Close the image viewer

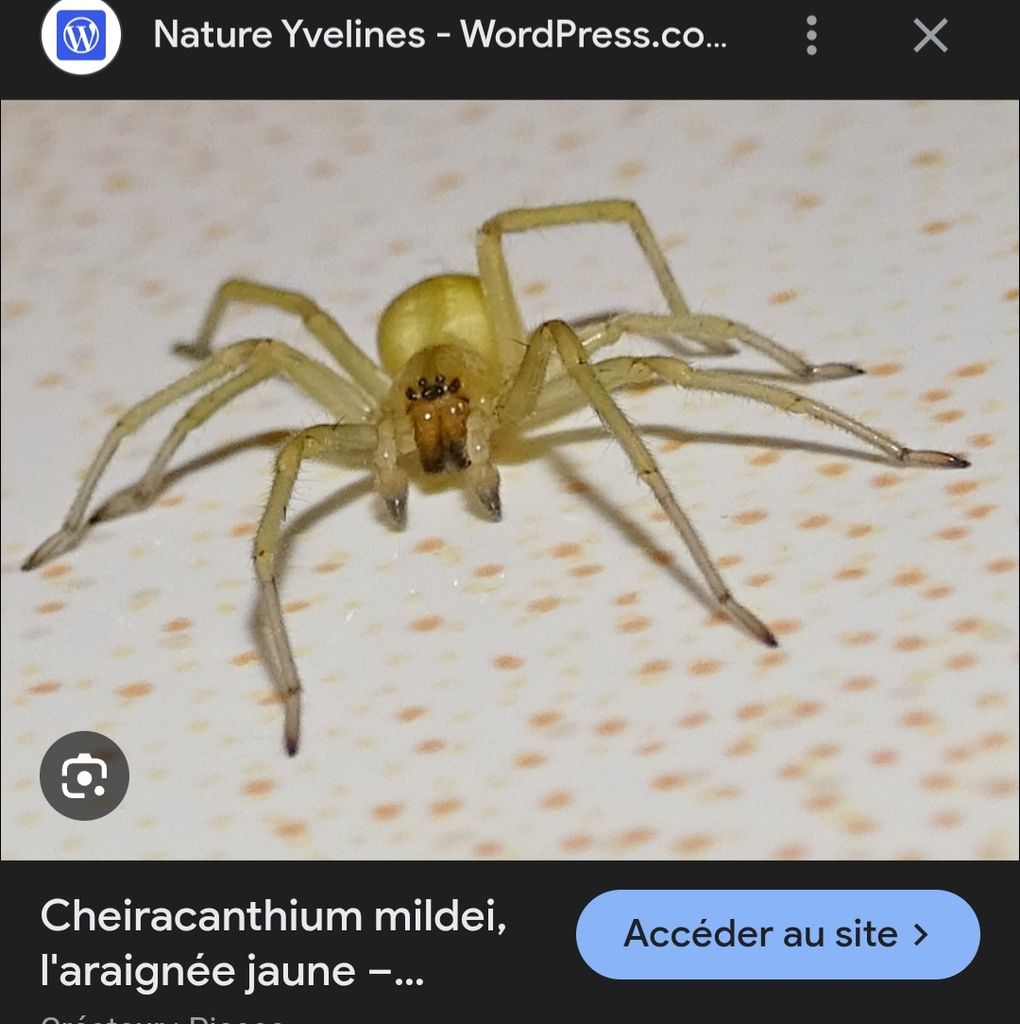pyautogui.click(x=930, y=36)
